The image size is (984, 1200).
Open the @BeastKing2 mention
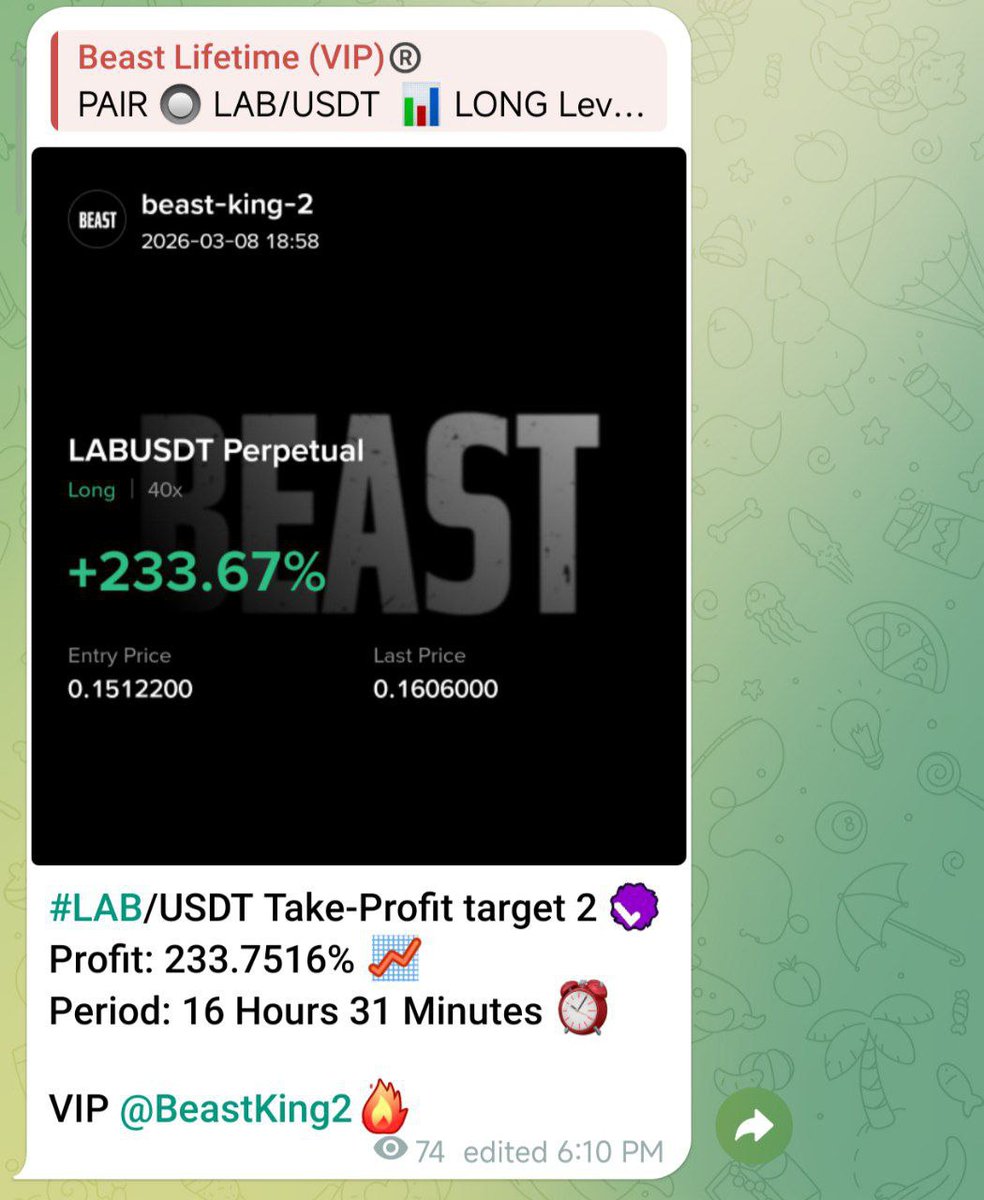point(235,1109)
